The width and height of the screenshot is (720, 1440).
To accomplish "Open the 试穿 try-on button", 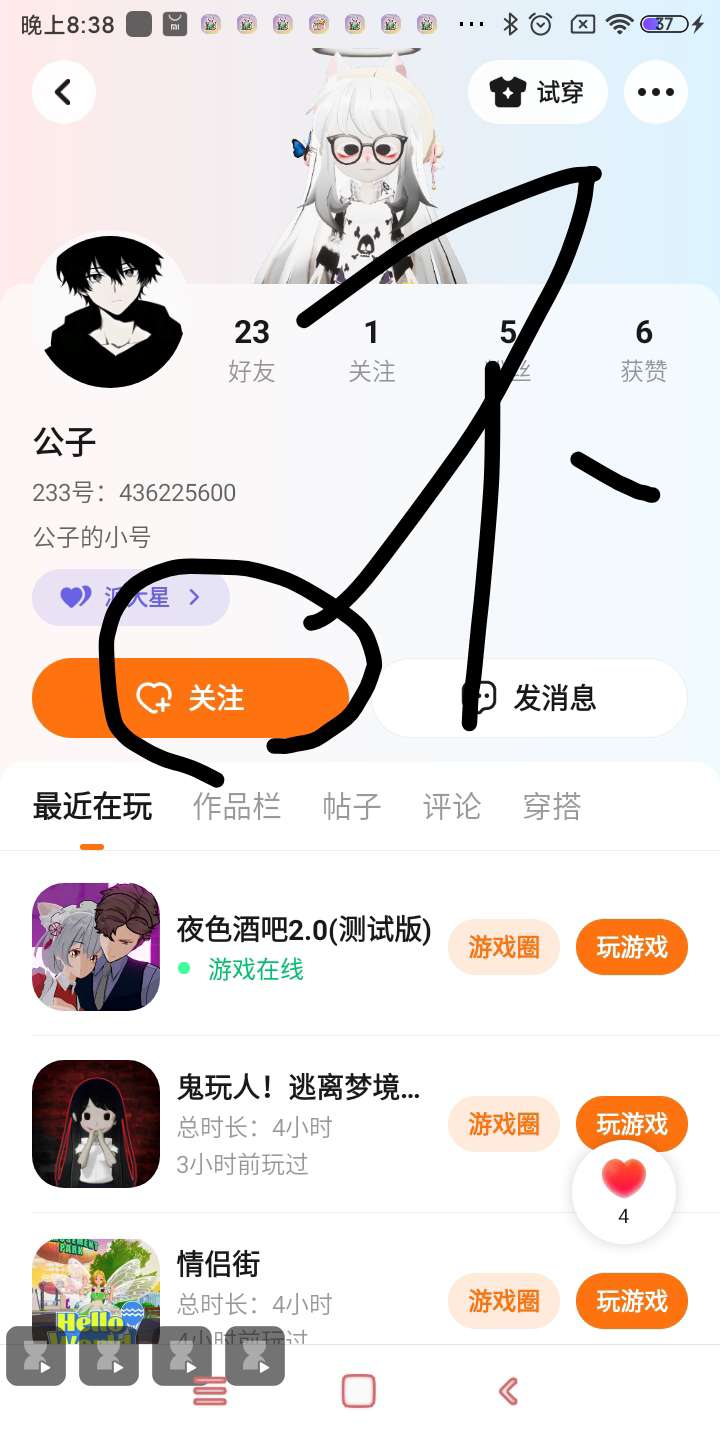I will 537,92.
